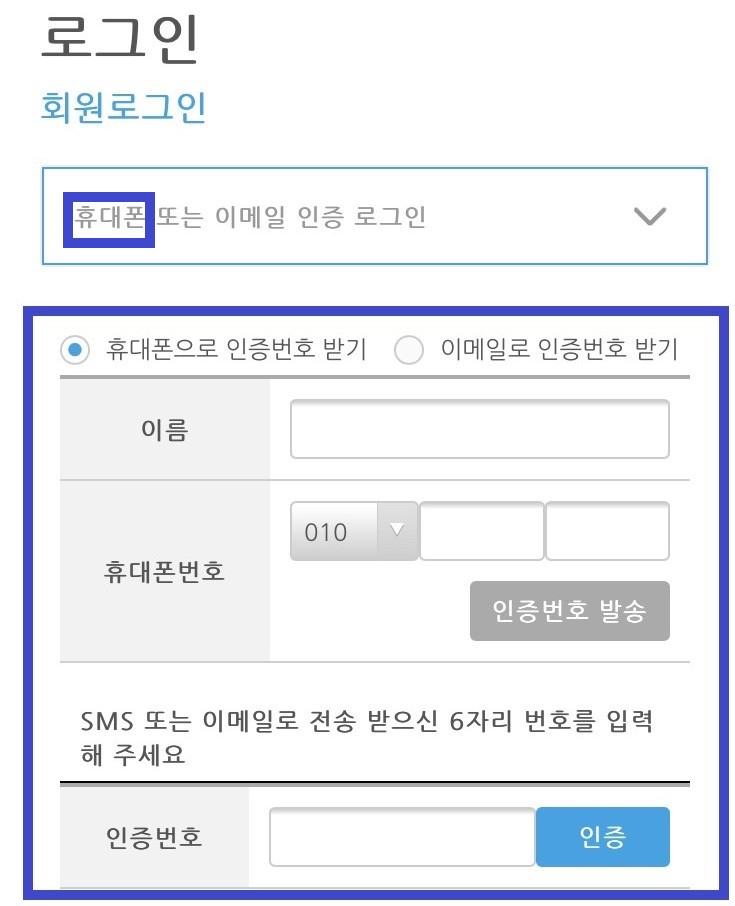Tap the blue 인증 button
Viewport: 735px width, 906px height.
coord(602,837)
